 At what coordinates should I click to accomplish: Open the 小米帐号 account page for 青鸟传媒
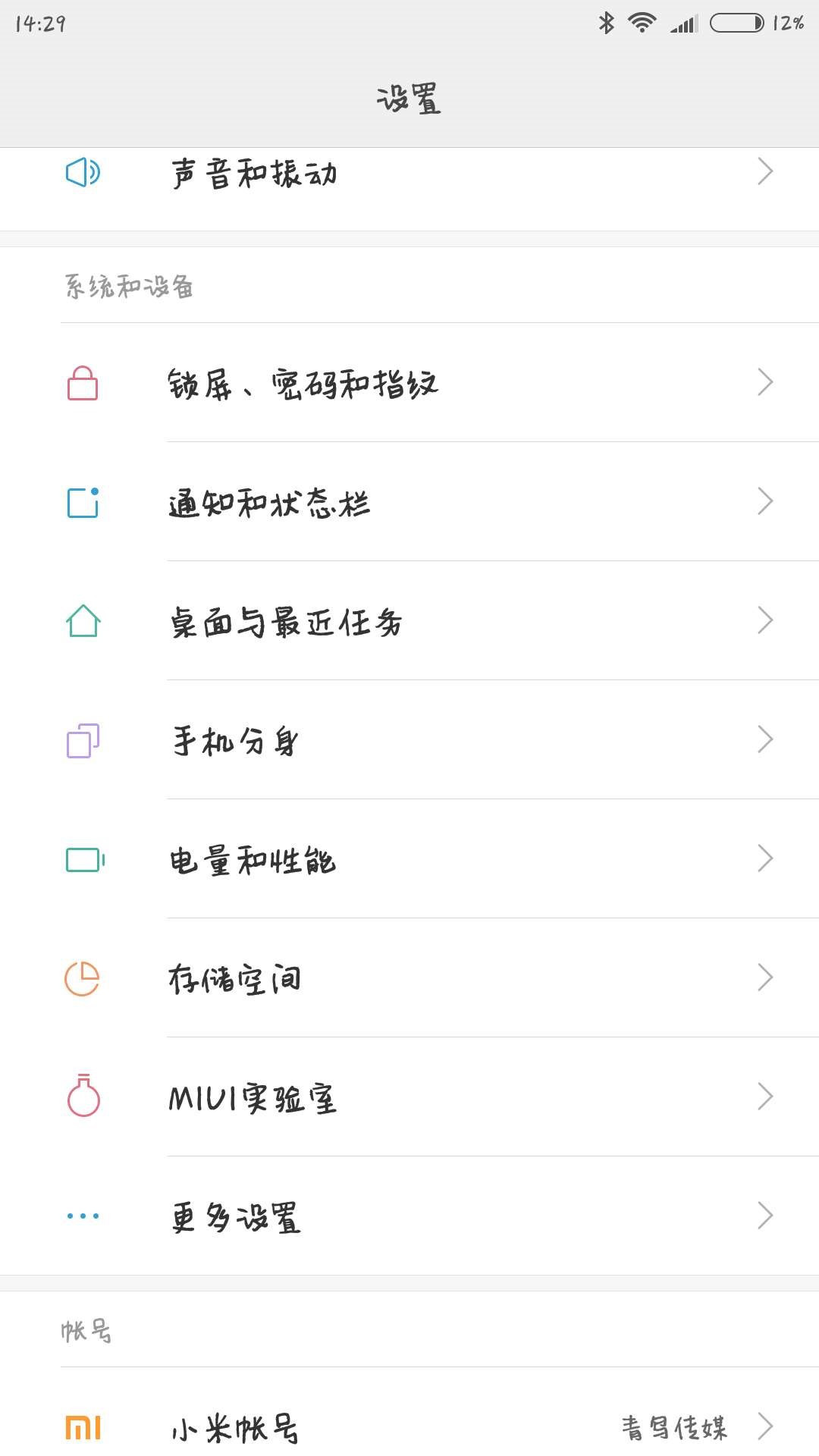point(409,1426)
